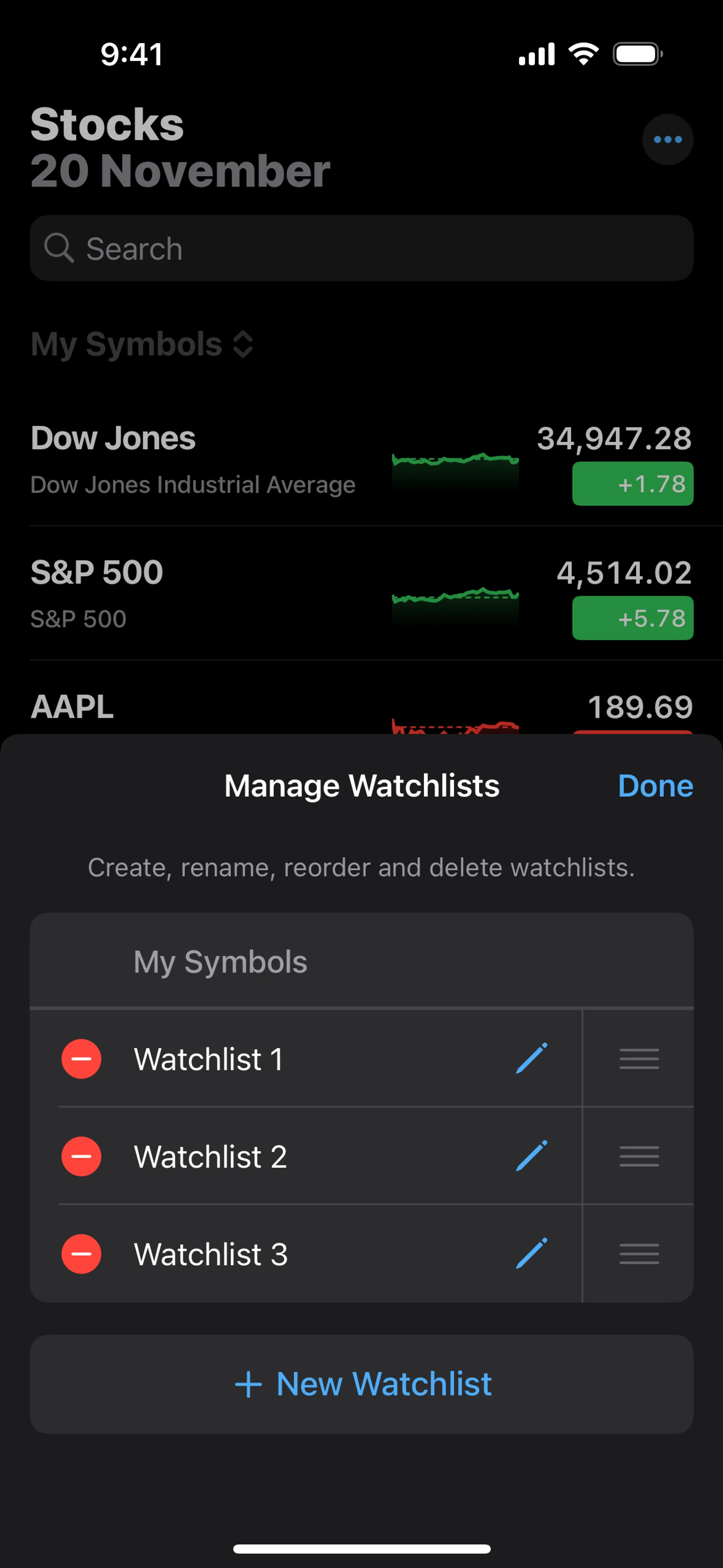The image size is (723, 1568).
Task: Delete Watchlist 1 with the red minus
Action: pos(82,1059)
